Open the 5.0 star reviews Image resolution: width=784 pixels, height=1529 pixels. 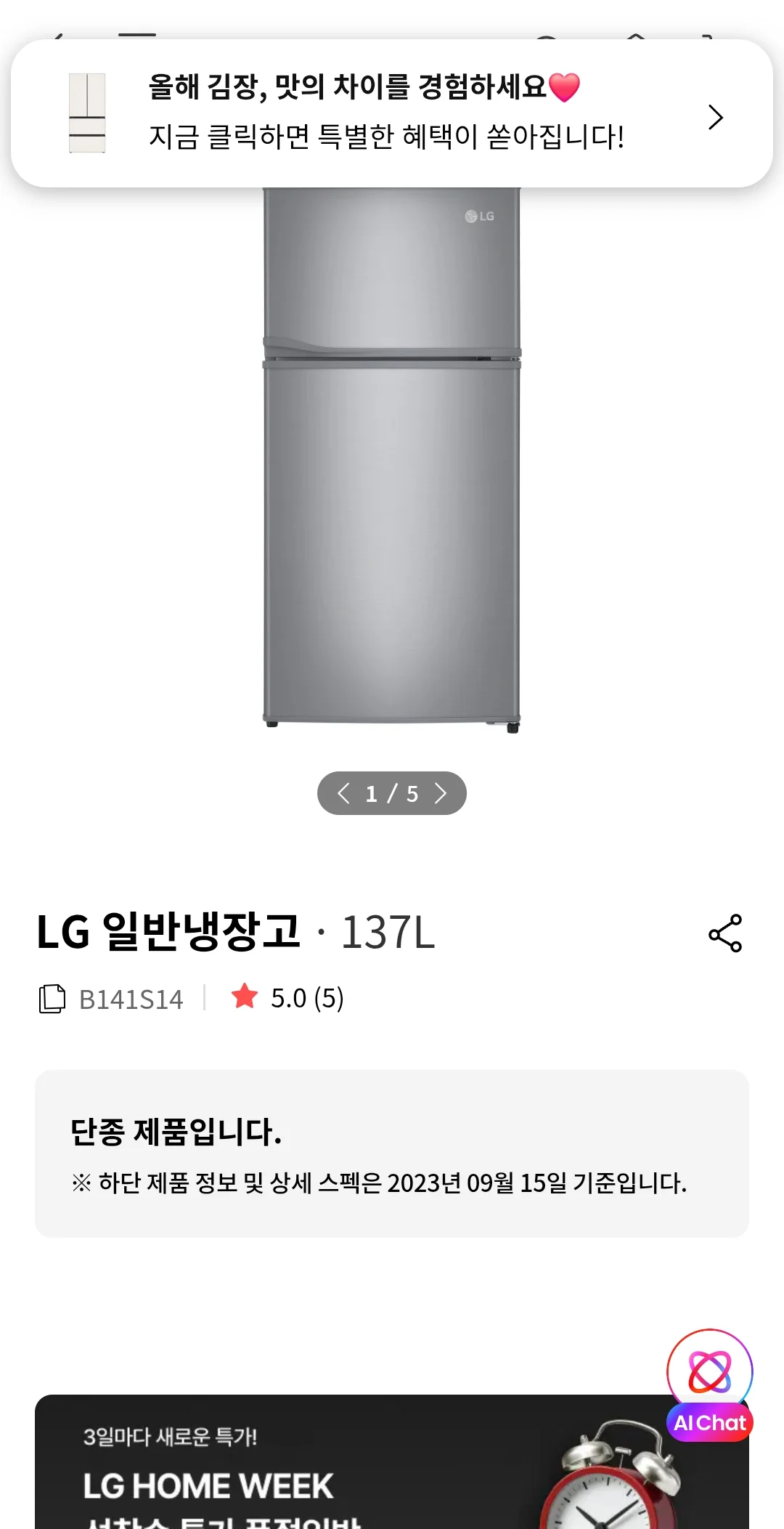[x=287, y=998]
